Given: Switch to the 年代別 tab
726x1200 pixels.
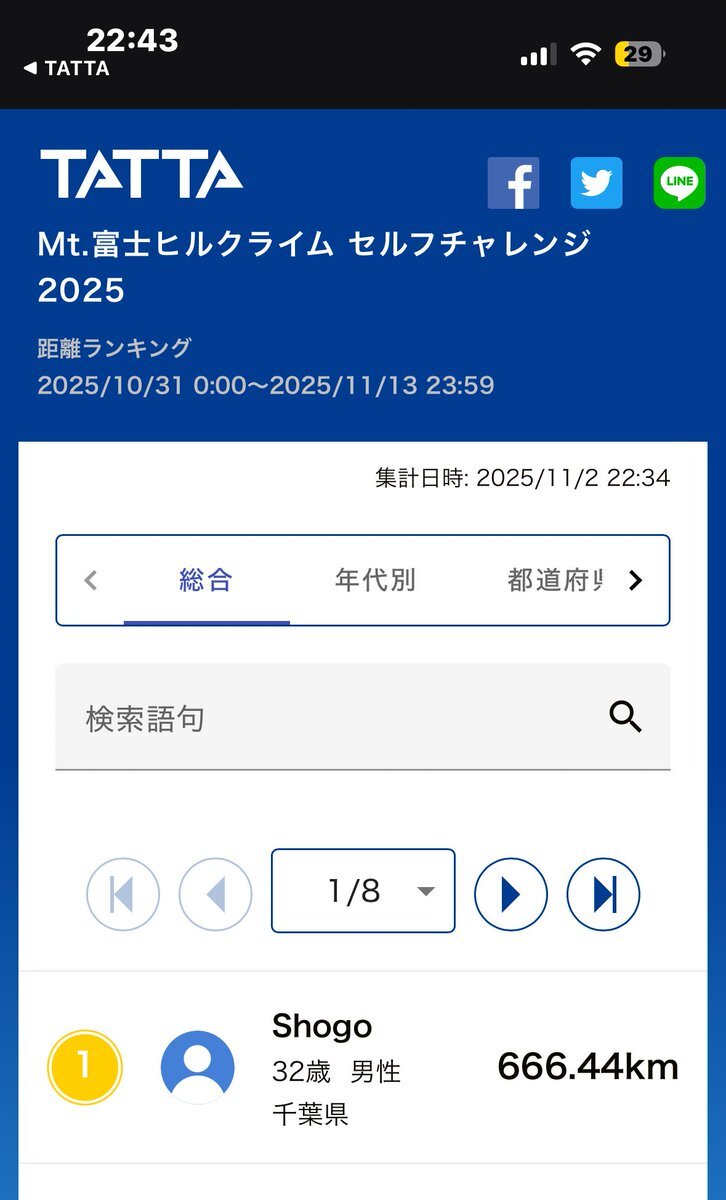Looking at the screenshot, I should point(375,580).
